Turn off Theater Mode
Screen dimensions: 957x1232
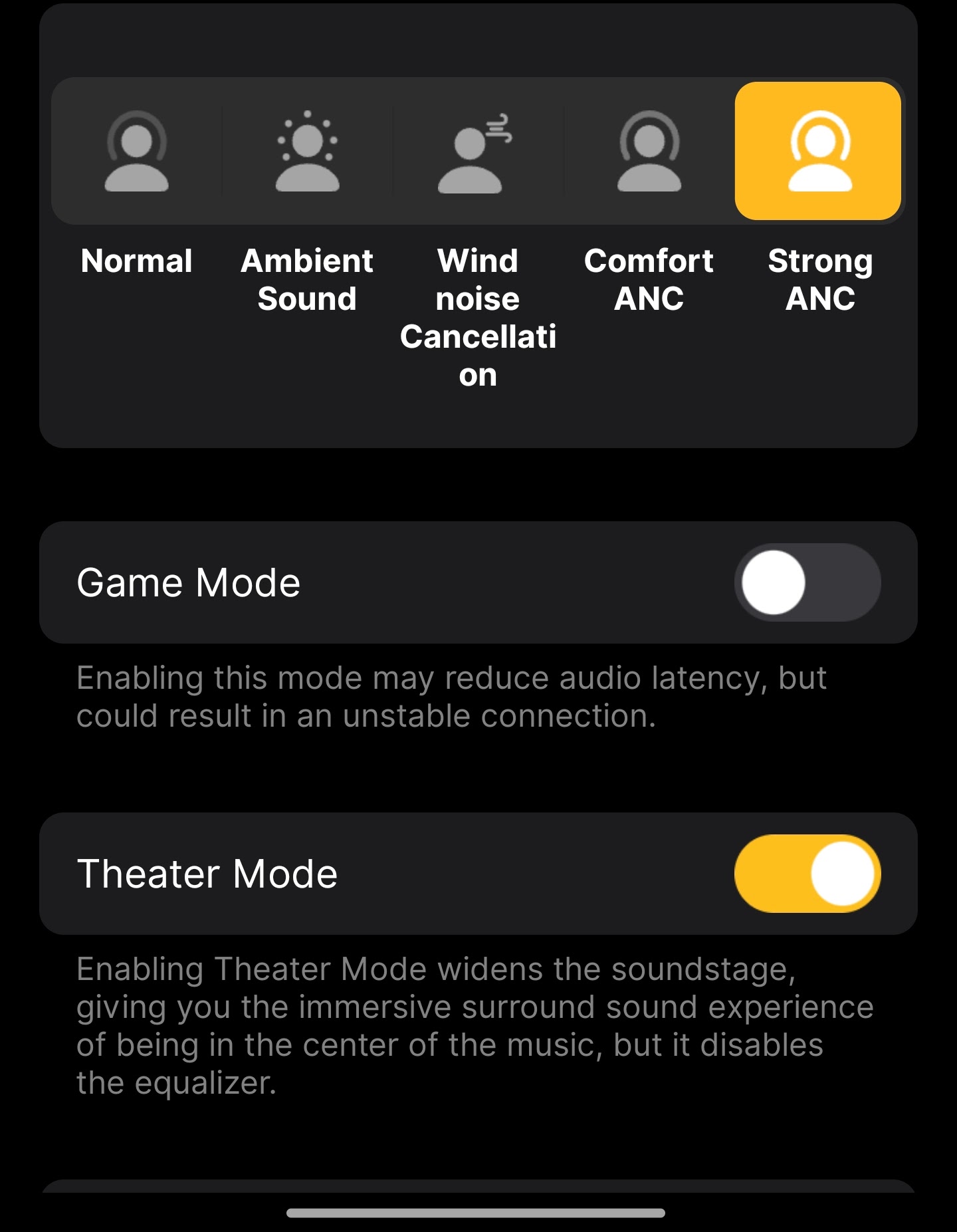coord(807,874)
